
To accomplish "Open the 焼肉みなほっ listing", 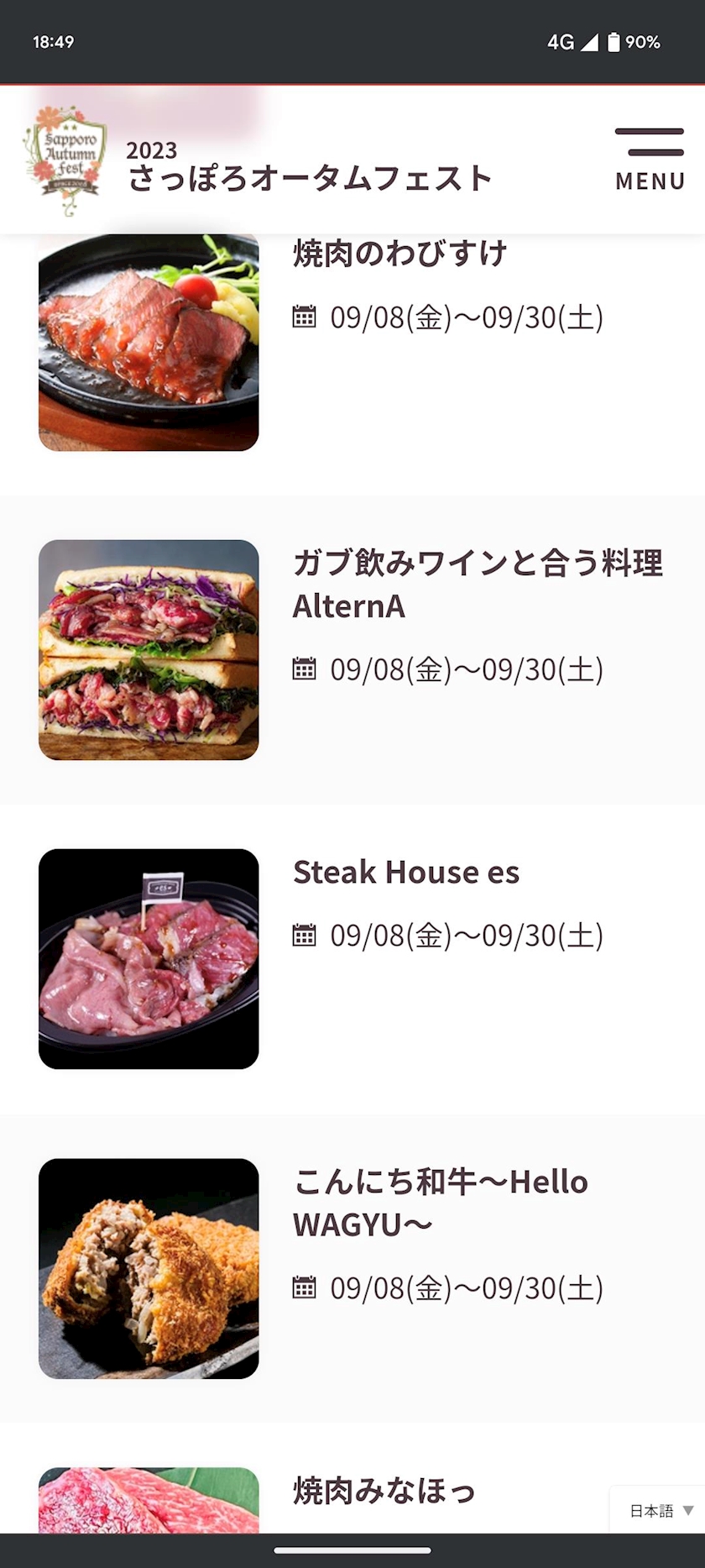I will pyautogui.click(x=384, y=1492).
